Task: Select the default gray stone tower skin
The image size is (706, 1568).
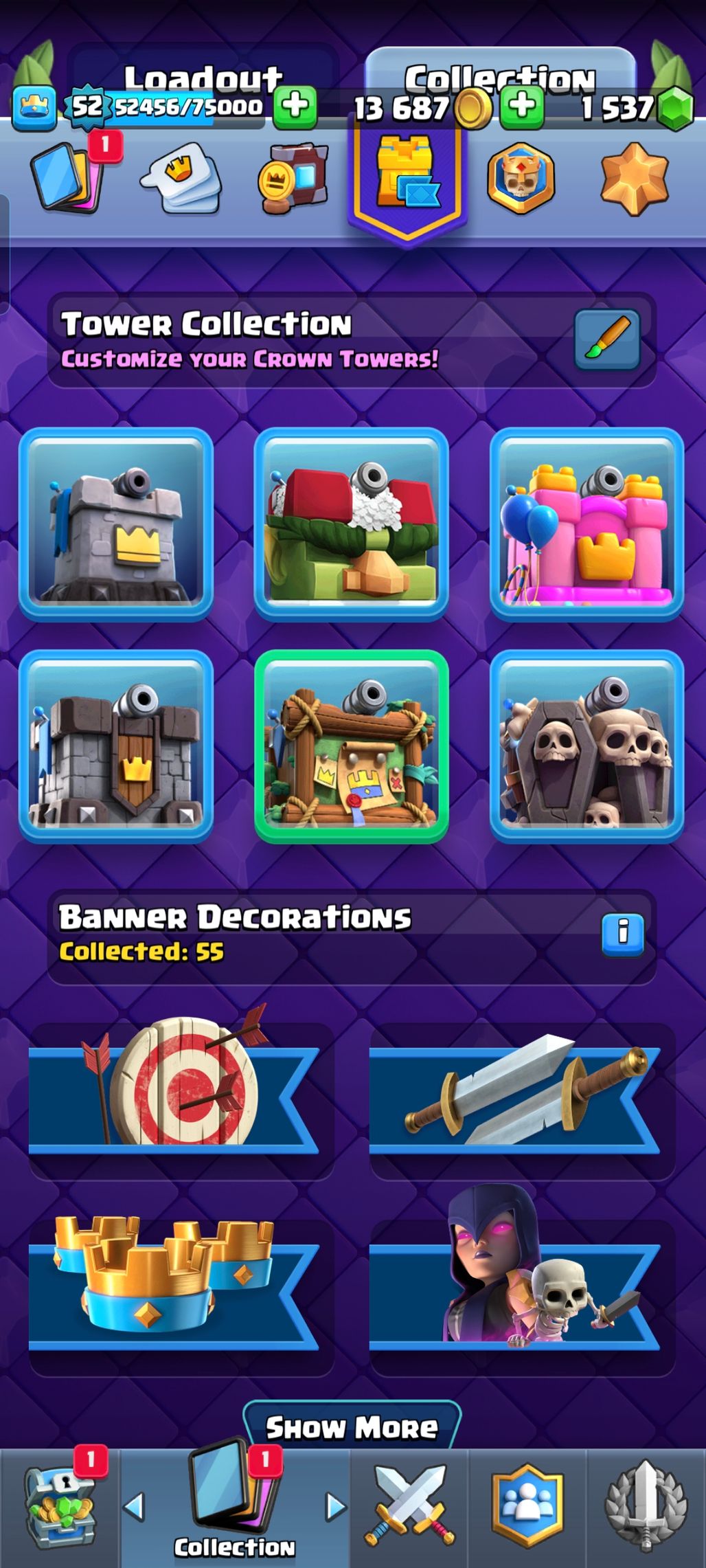Action: (116, 525)
